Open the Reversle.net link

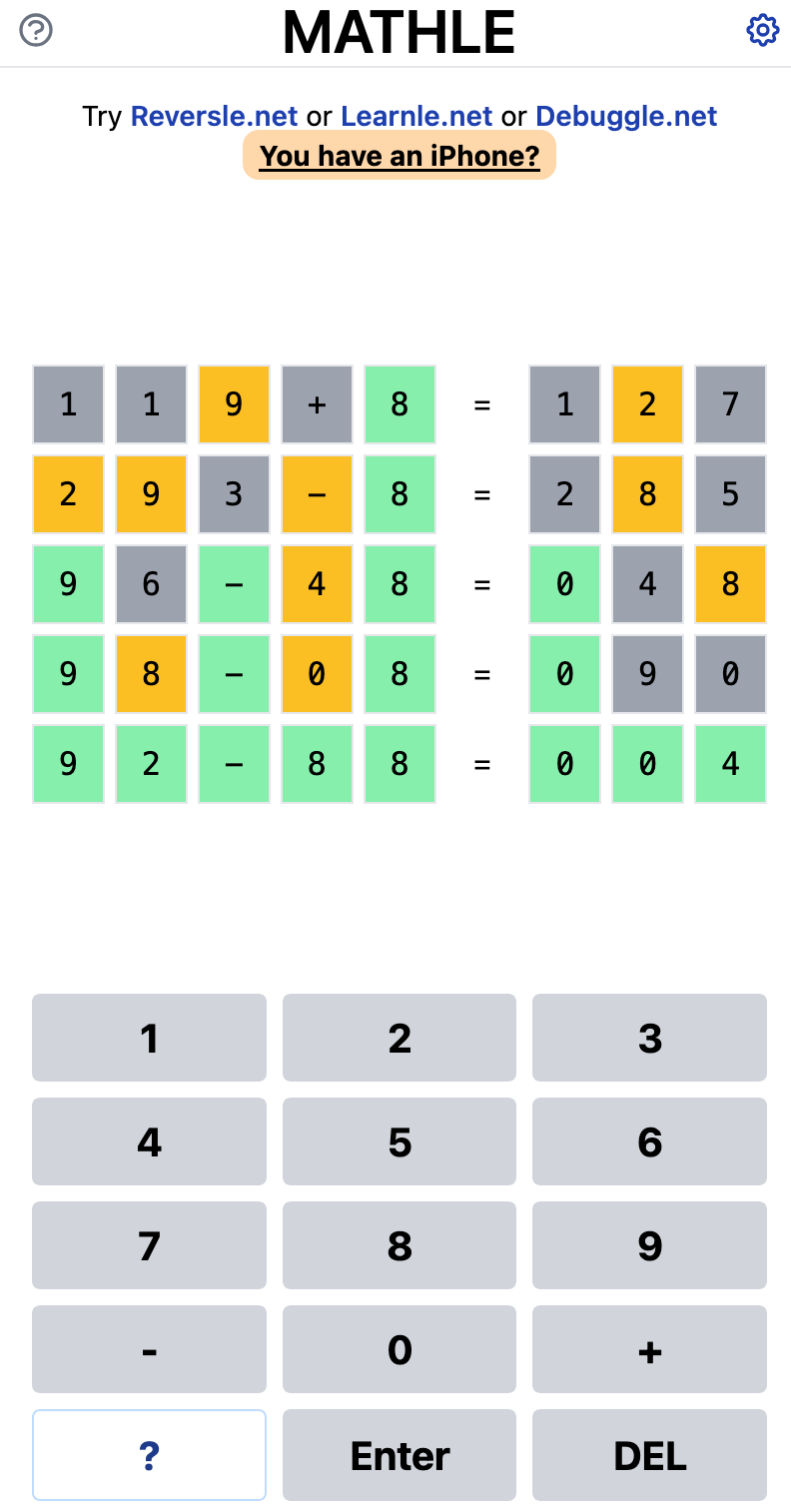pos(214,116)
